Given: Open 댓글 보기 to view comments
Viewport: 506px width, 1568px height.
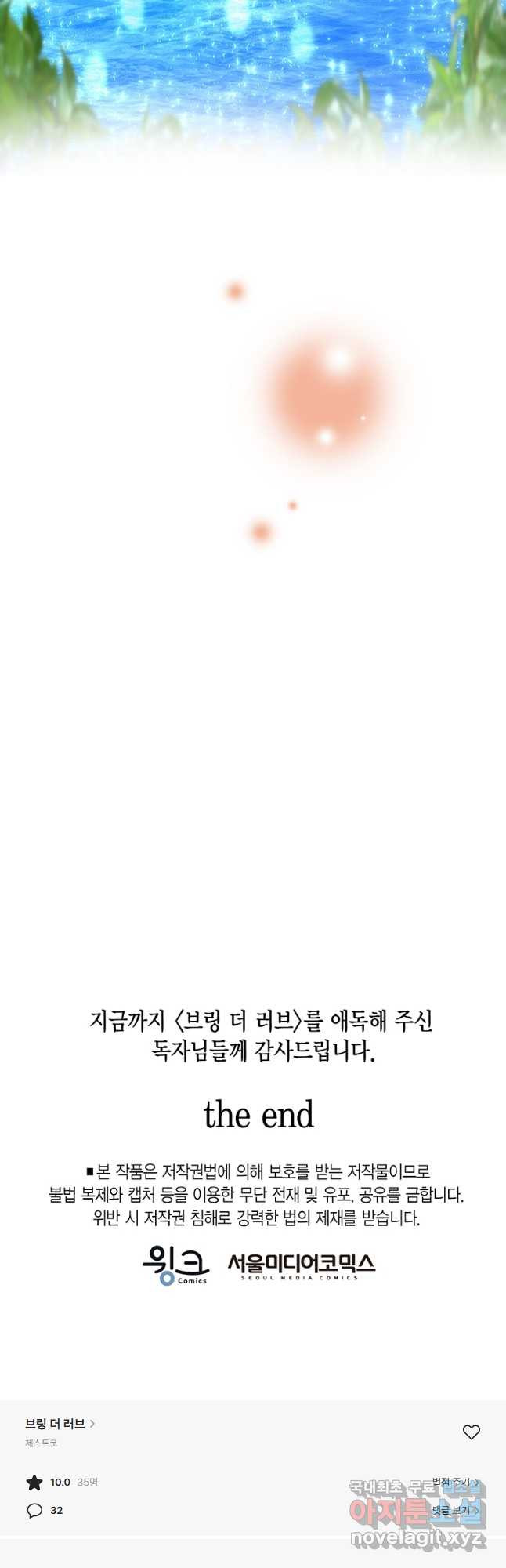Looking at the screenshot, I should (x=455, y=1510).
